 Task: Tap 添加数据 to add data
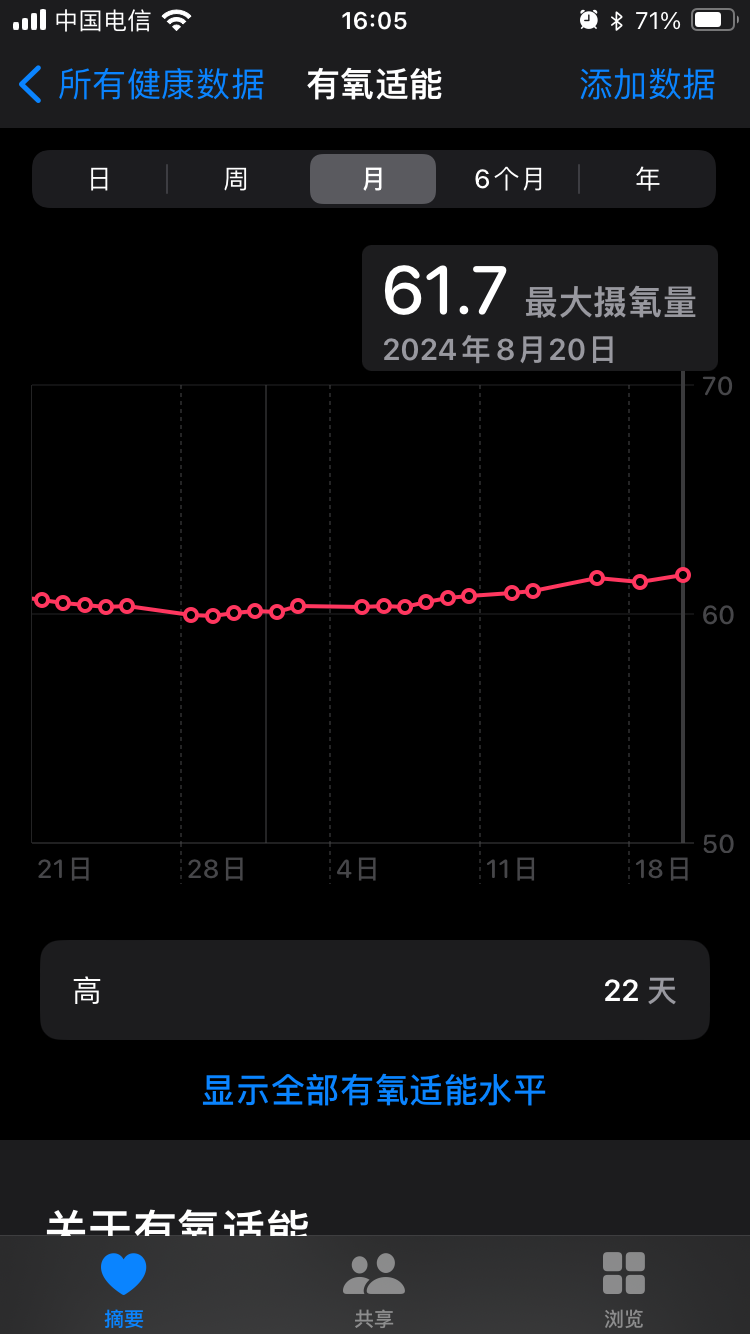(647, 85)
